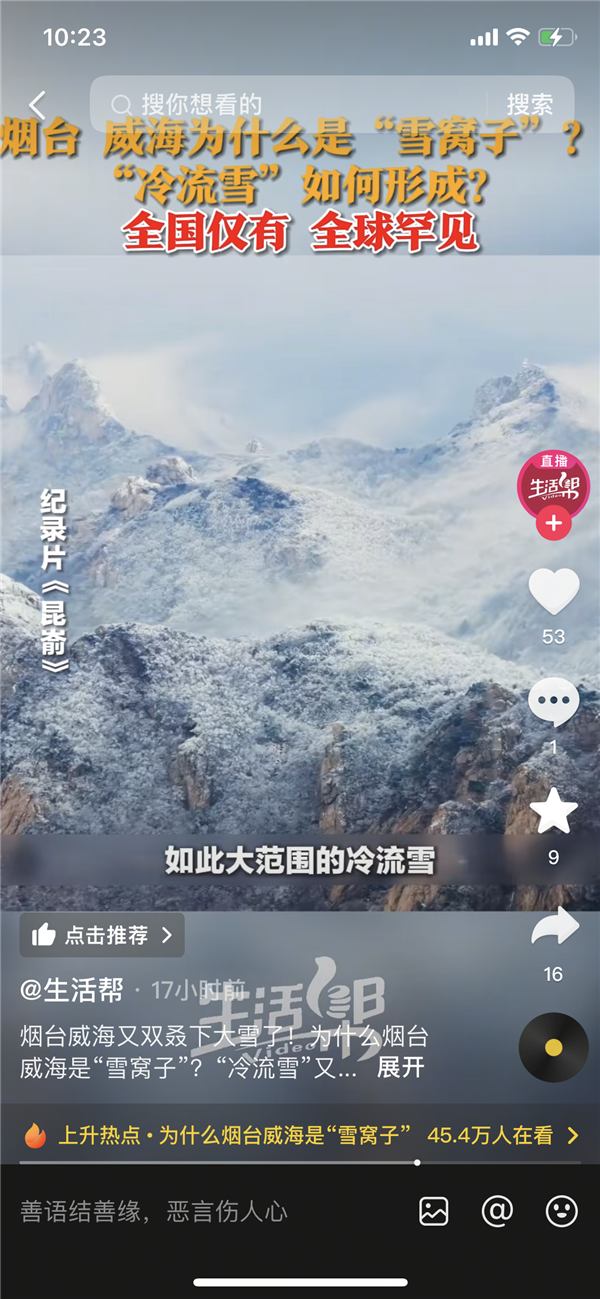Image resolution: width=600 pixels, height=1299 pixels.
Task: Open the emoji picker
Action: coord(561,1212)
